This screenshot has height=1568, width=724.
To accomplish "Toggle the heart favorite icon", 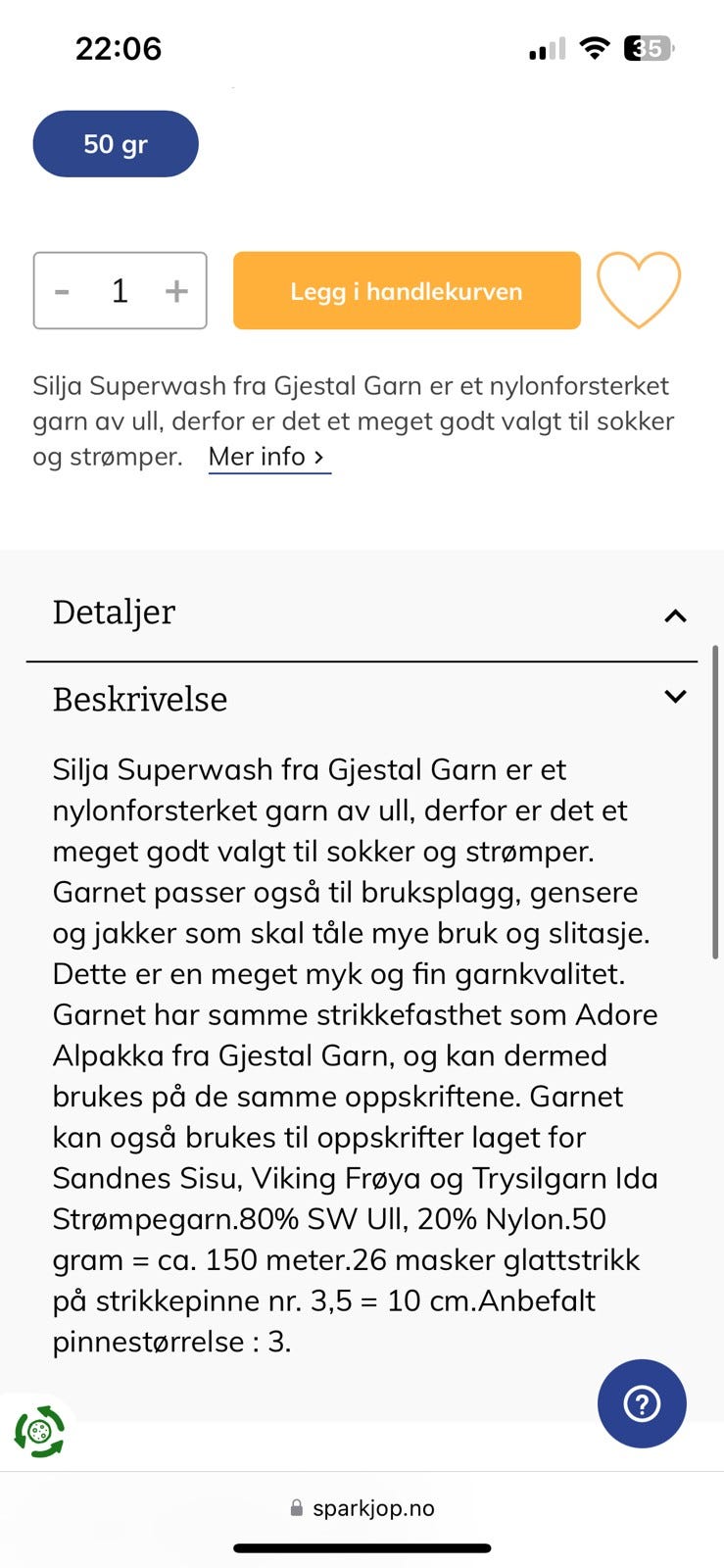I will coord(639,290).
